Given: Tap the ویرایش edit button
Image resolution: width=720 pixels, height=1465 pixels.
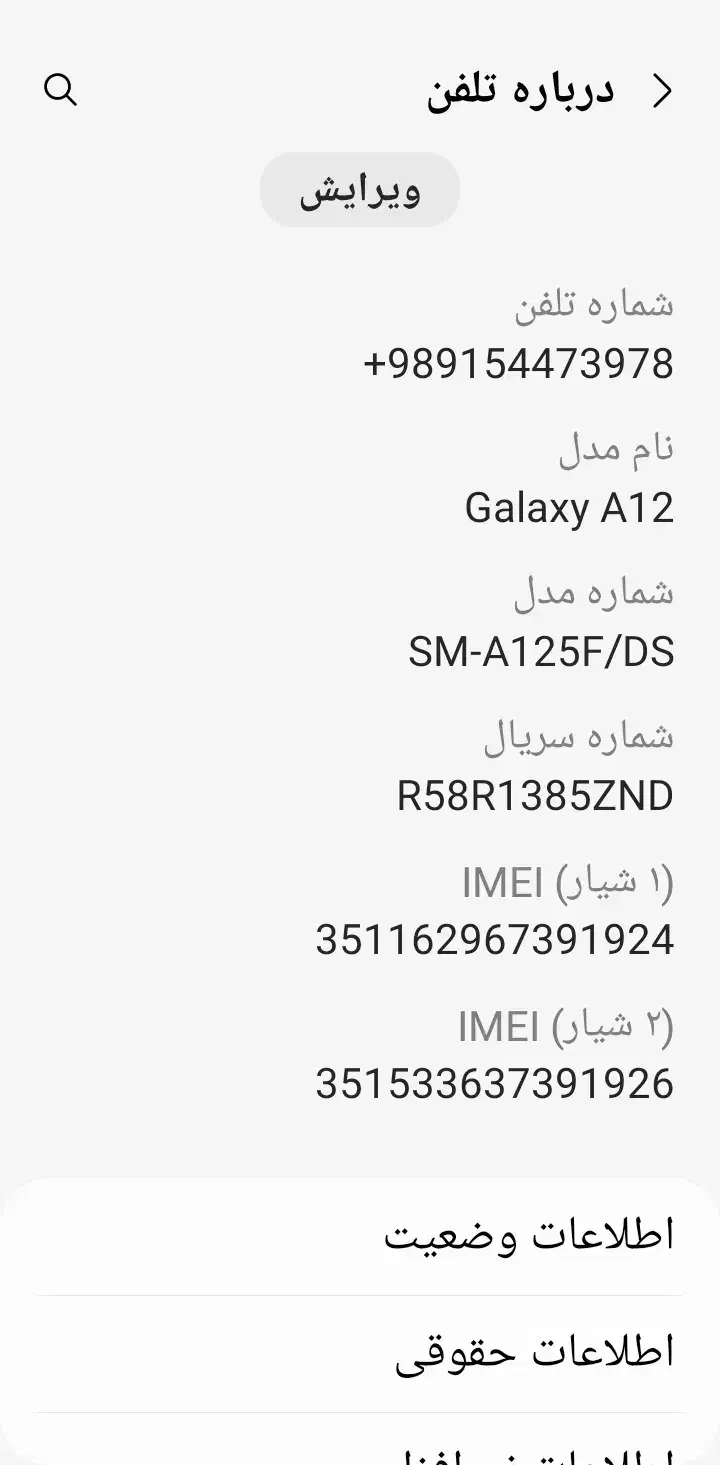Looking at the screenshot, I should coord(360,190).
